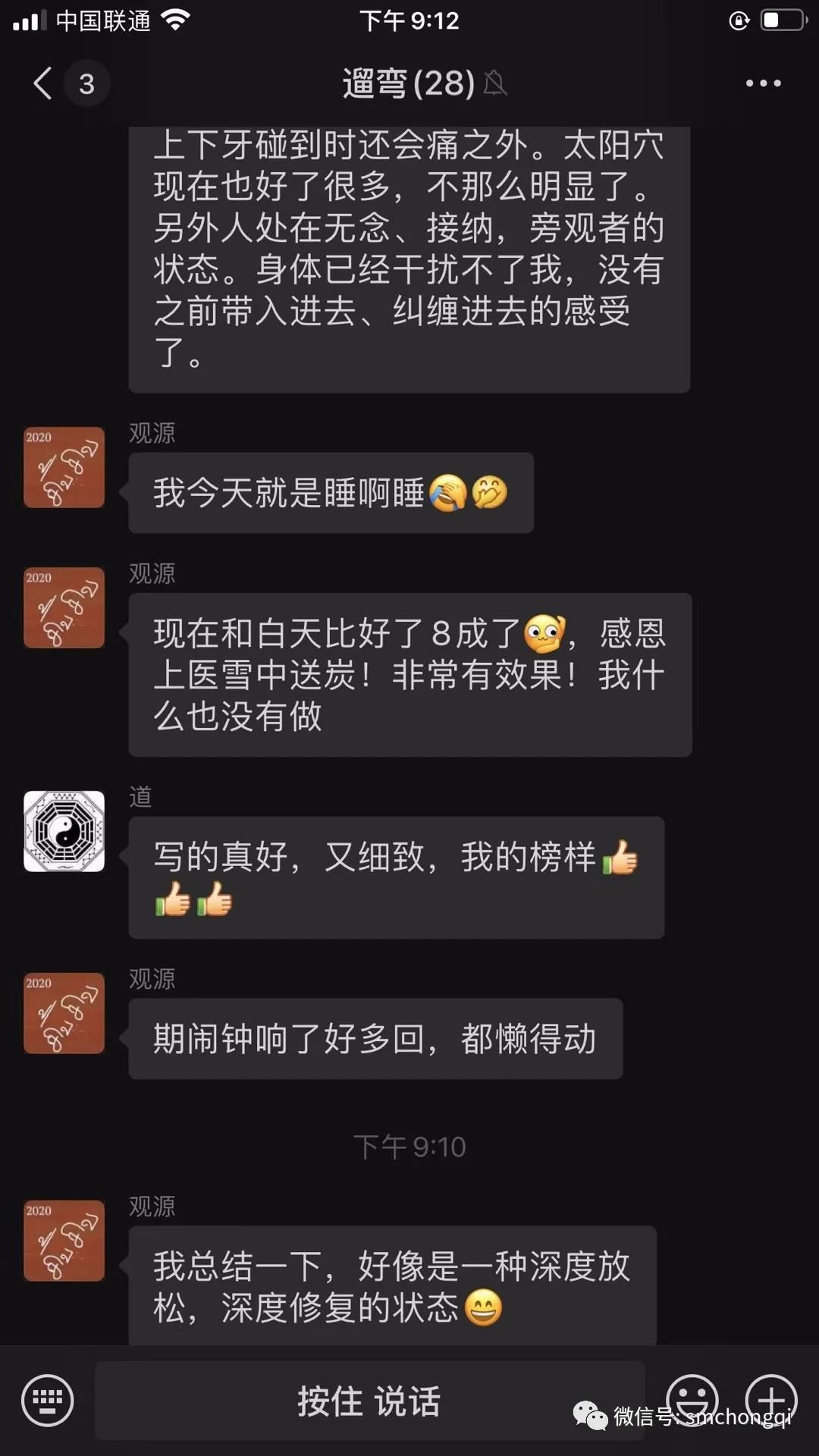Open the group chat overflow menu
The height and width of the screenshot is (1456, 819).
point(763,83)
